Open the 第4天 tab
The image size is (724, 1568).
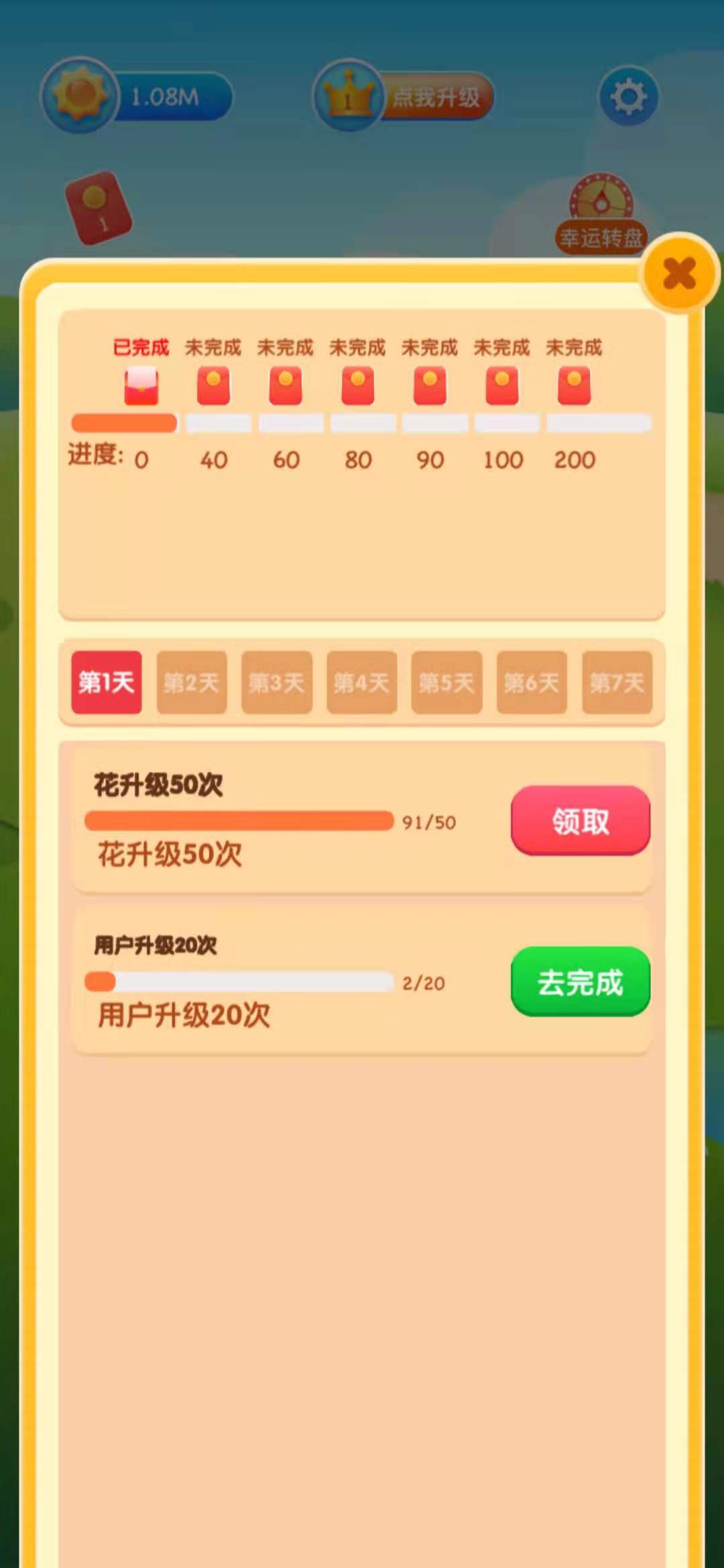click(x=362, y=682)
